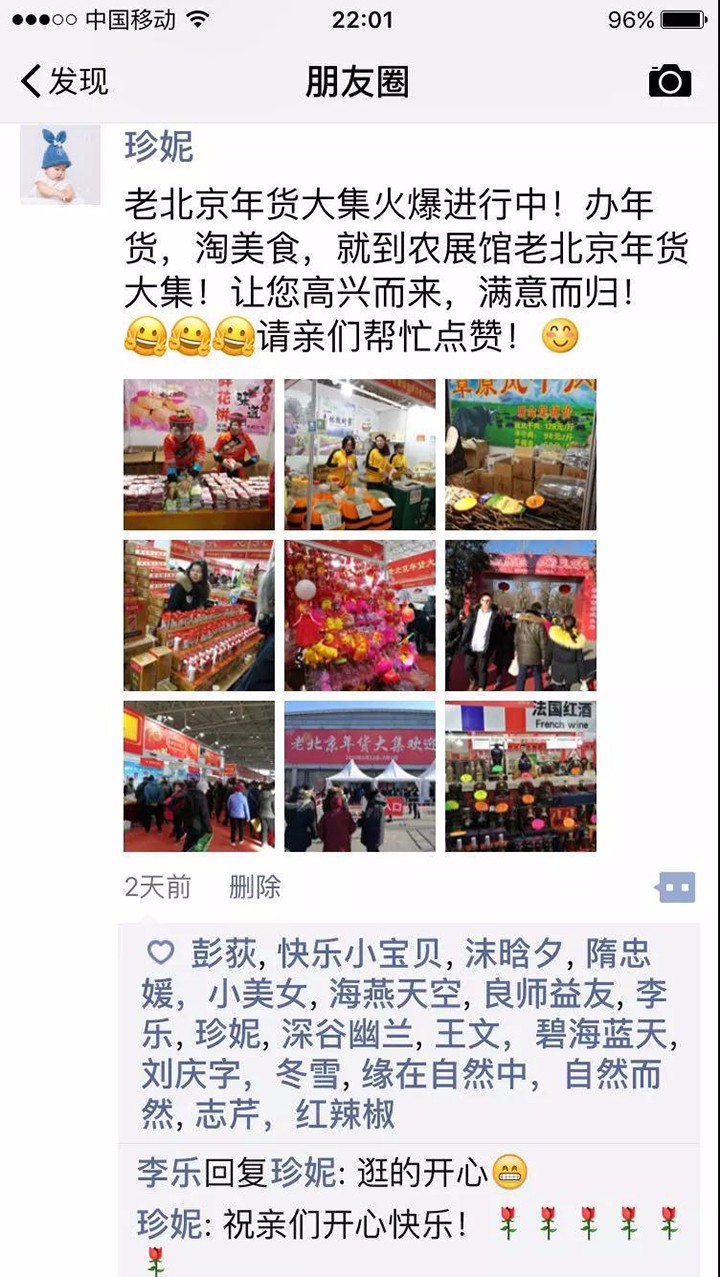Delete this post with 删除
This screenshot has height=1277, width=720.
point(254,887)
